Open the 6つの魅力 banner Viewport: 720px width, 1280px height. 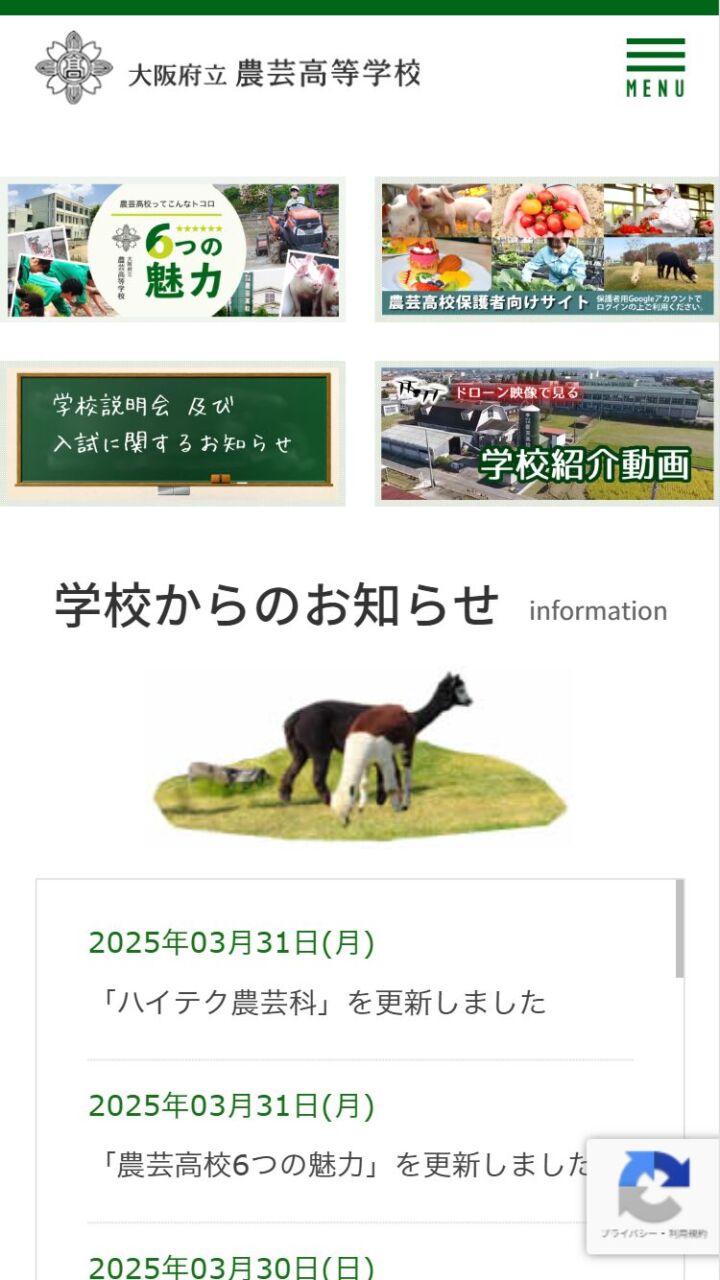tap(173, 250)
